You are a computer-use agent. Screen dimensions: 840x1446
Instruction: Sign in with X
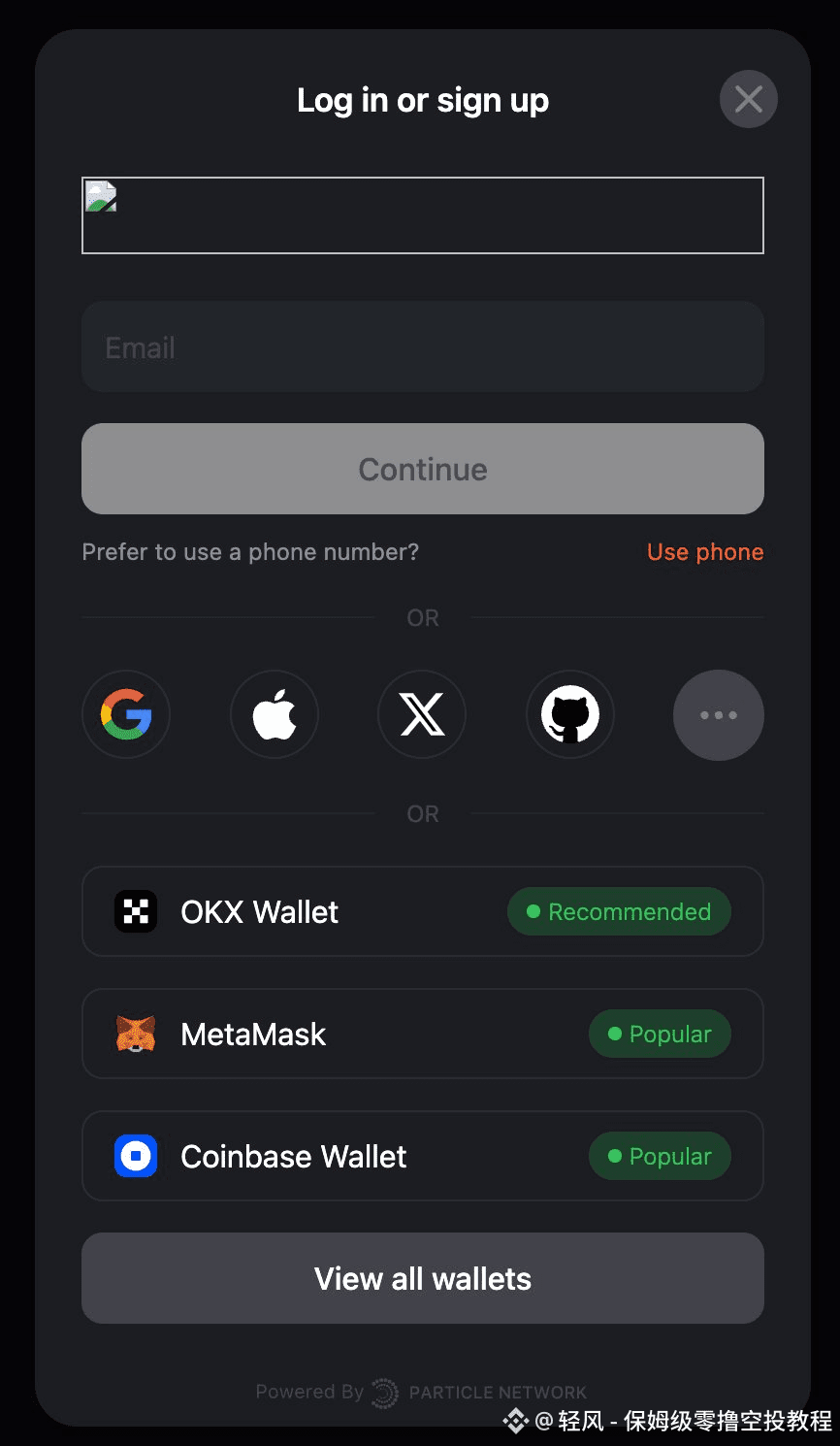422,715
